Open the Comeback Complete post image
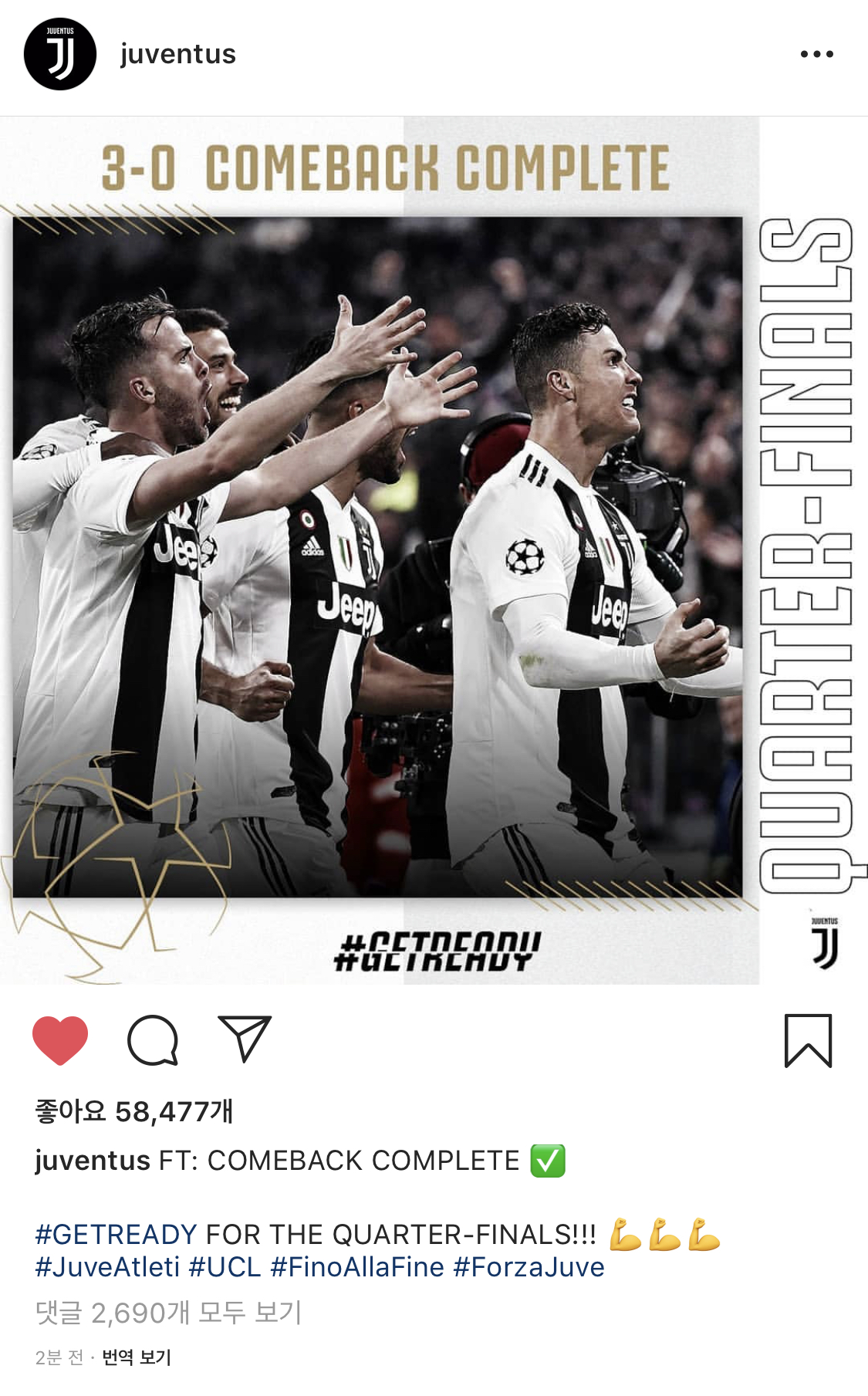This screenshot has height=1396, width=868. [x=378, y=556]
